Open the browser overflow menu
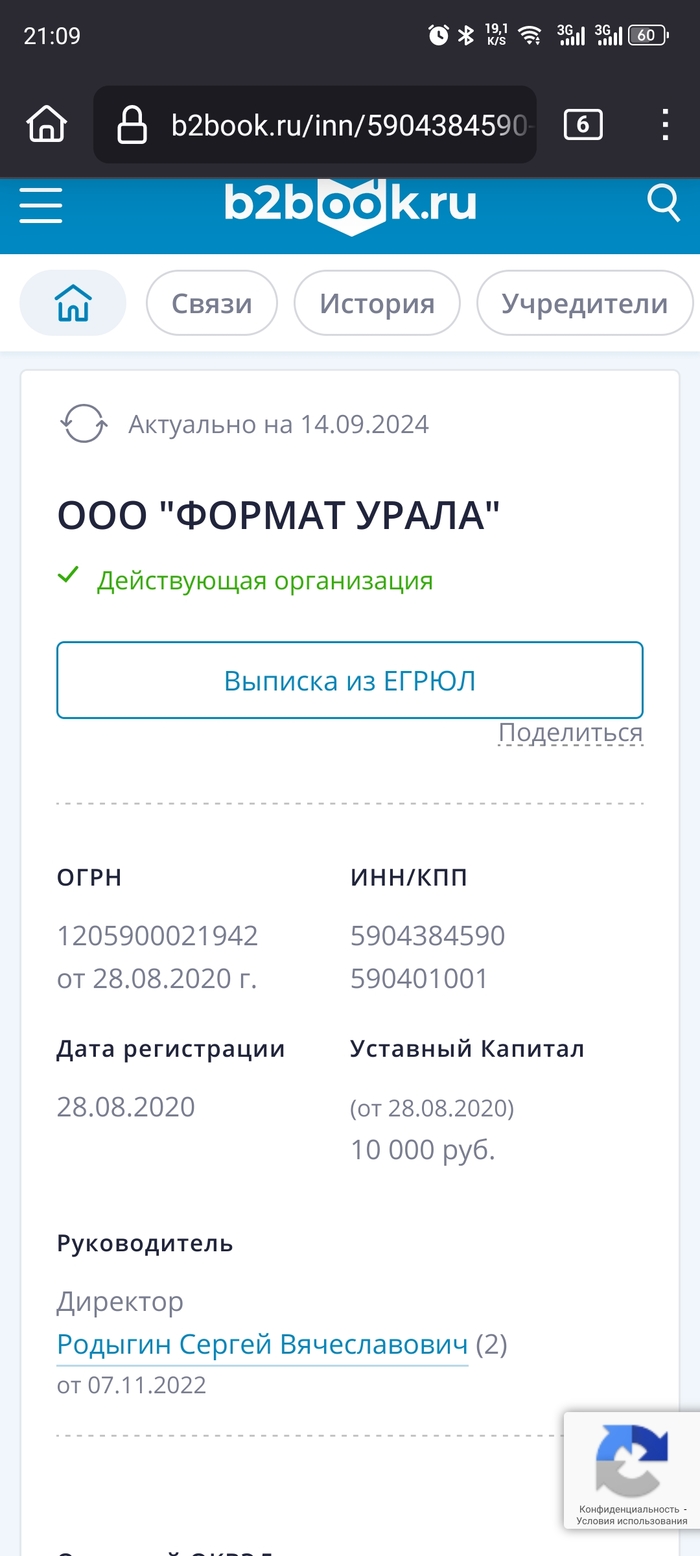The image size is (700, 1556). coord(666,125)
